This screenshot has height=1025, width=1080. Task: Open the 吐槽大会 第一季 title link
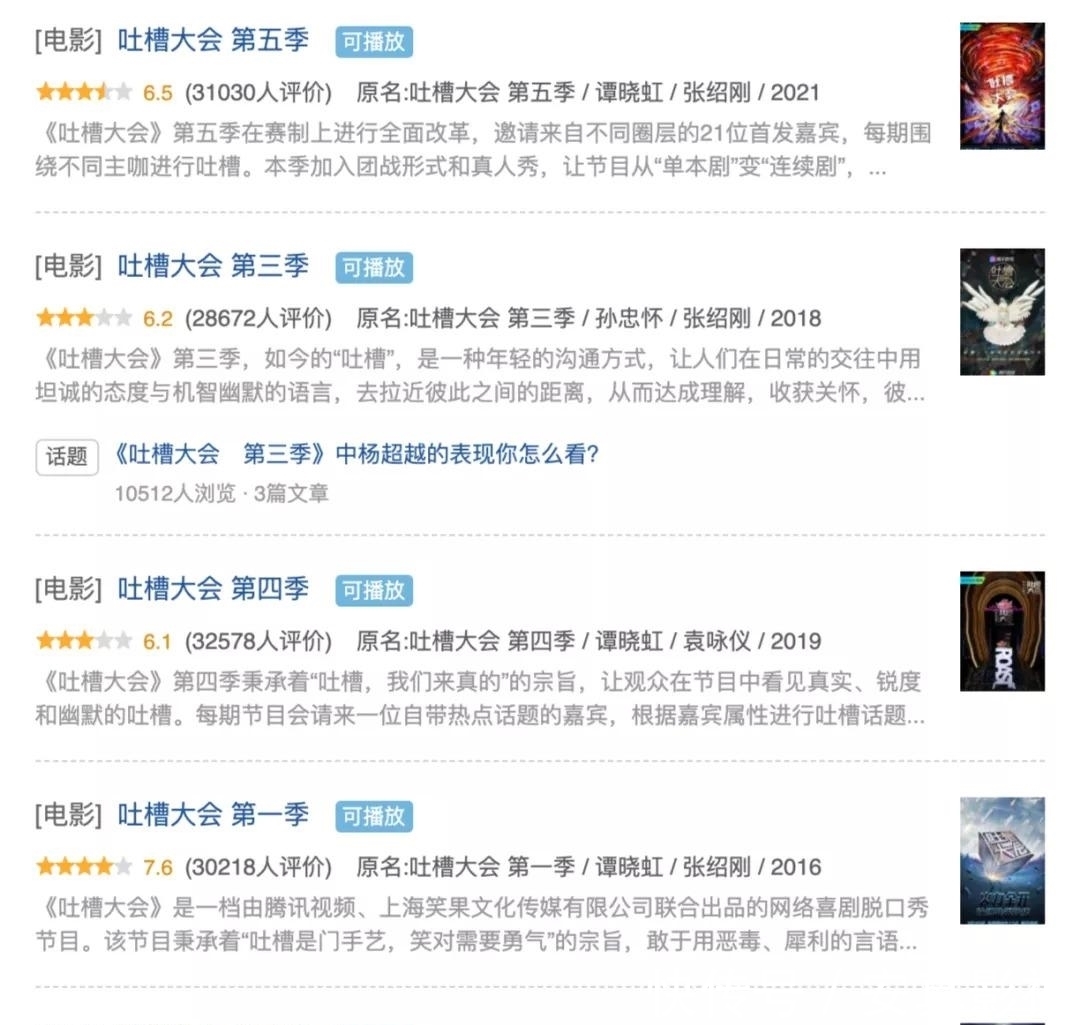click(213, 815)
